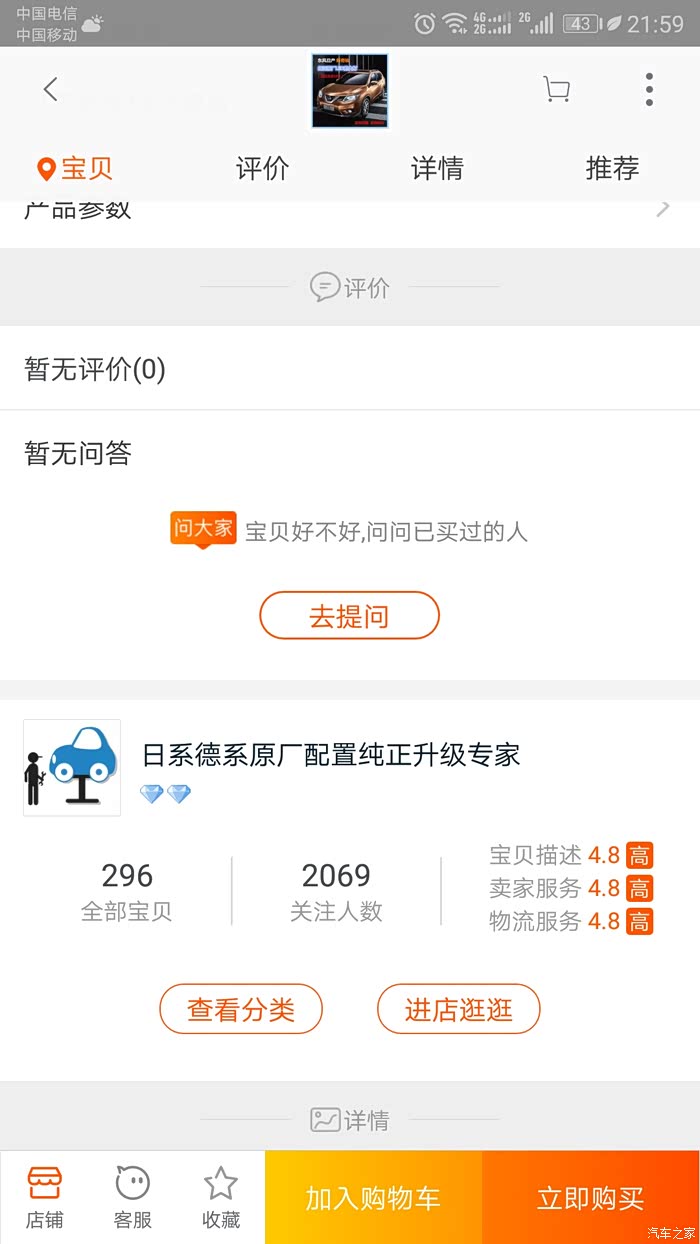
Task: Tap 查看分类 to view categories
Action: [x=241, y=1009]
